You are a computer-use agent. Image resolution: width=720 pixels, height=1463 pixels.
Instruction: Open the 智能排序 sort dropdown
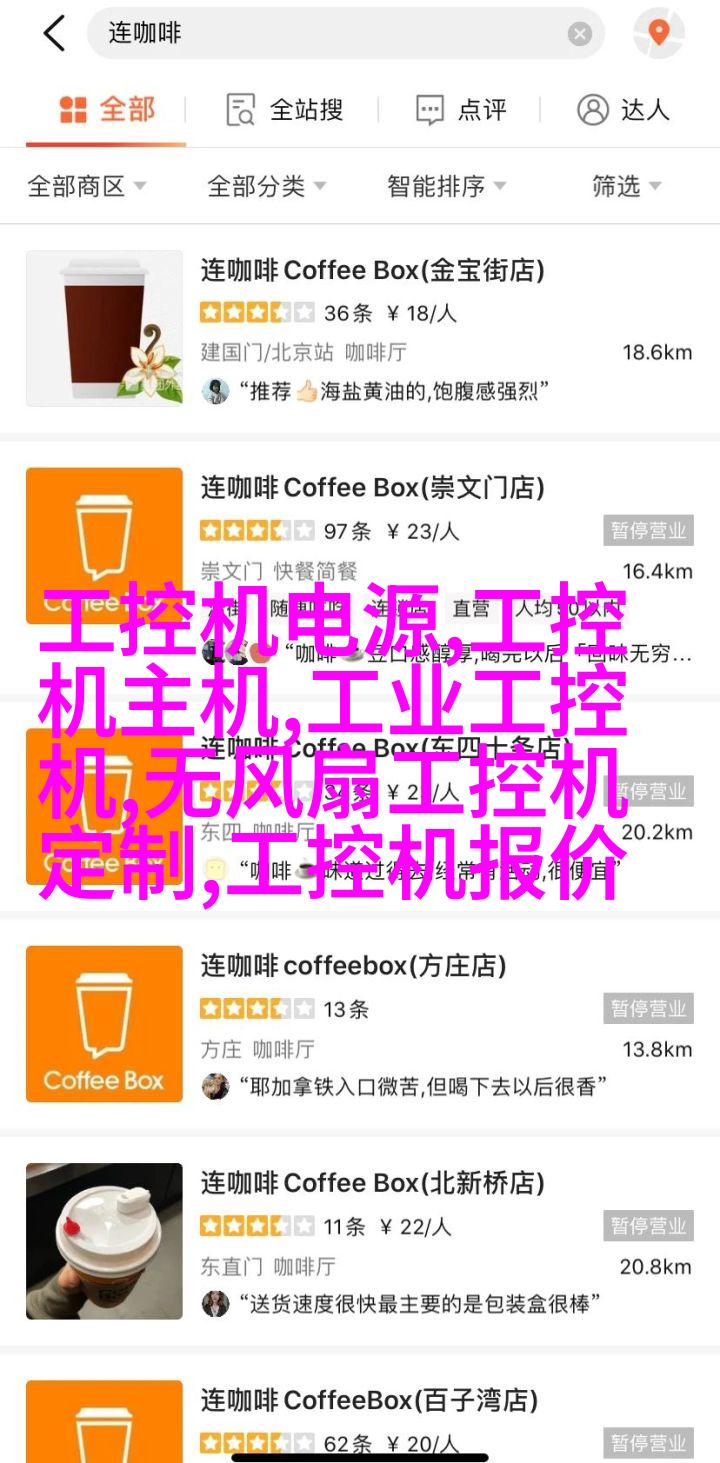(446, 186)
